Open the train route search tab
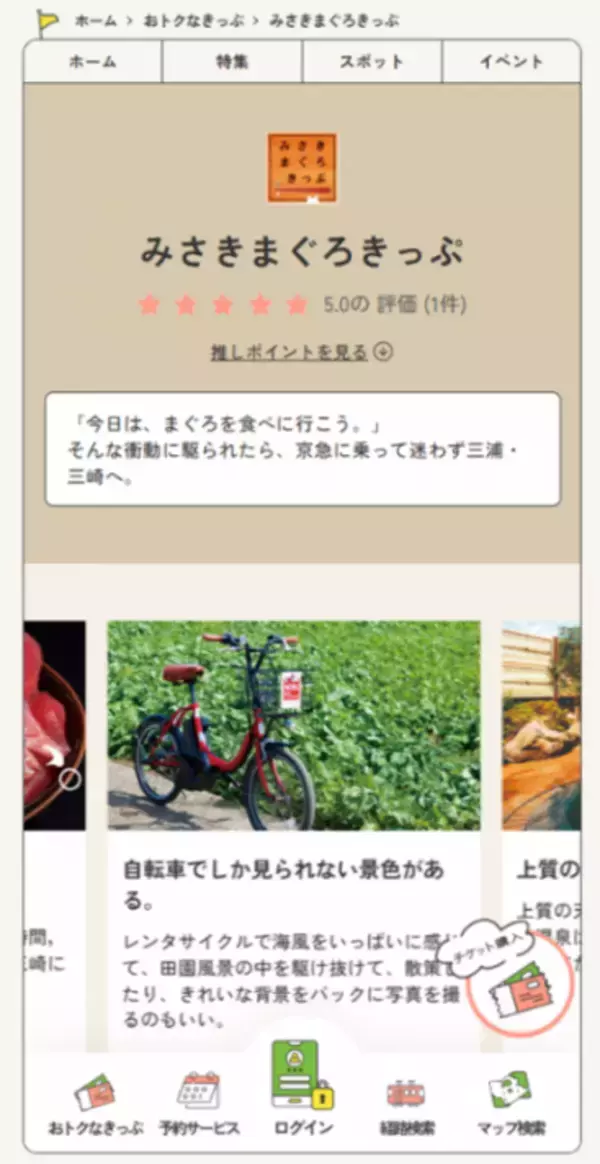This screenshot has width=600, height=1164. point(408,1104)
